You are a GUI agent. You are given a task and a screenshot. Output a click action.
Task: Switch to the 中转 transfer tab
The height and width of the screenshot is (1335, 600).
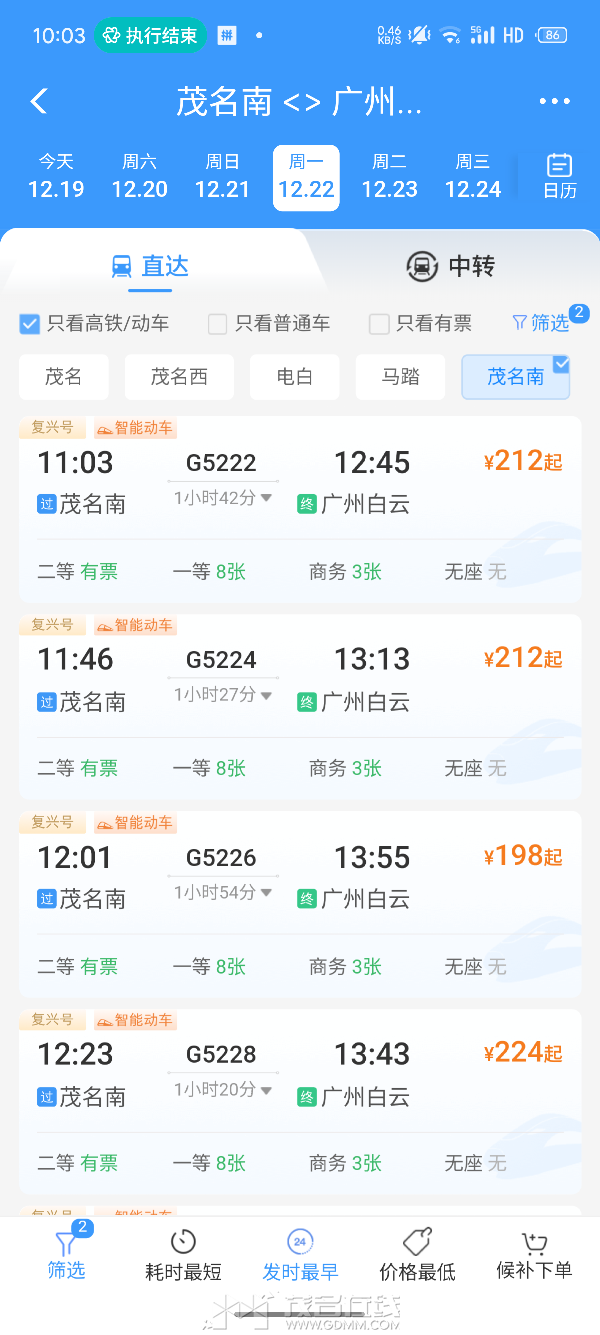tap(450, 266)
